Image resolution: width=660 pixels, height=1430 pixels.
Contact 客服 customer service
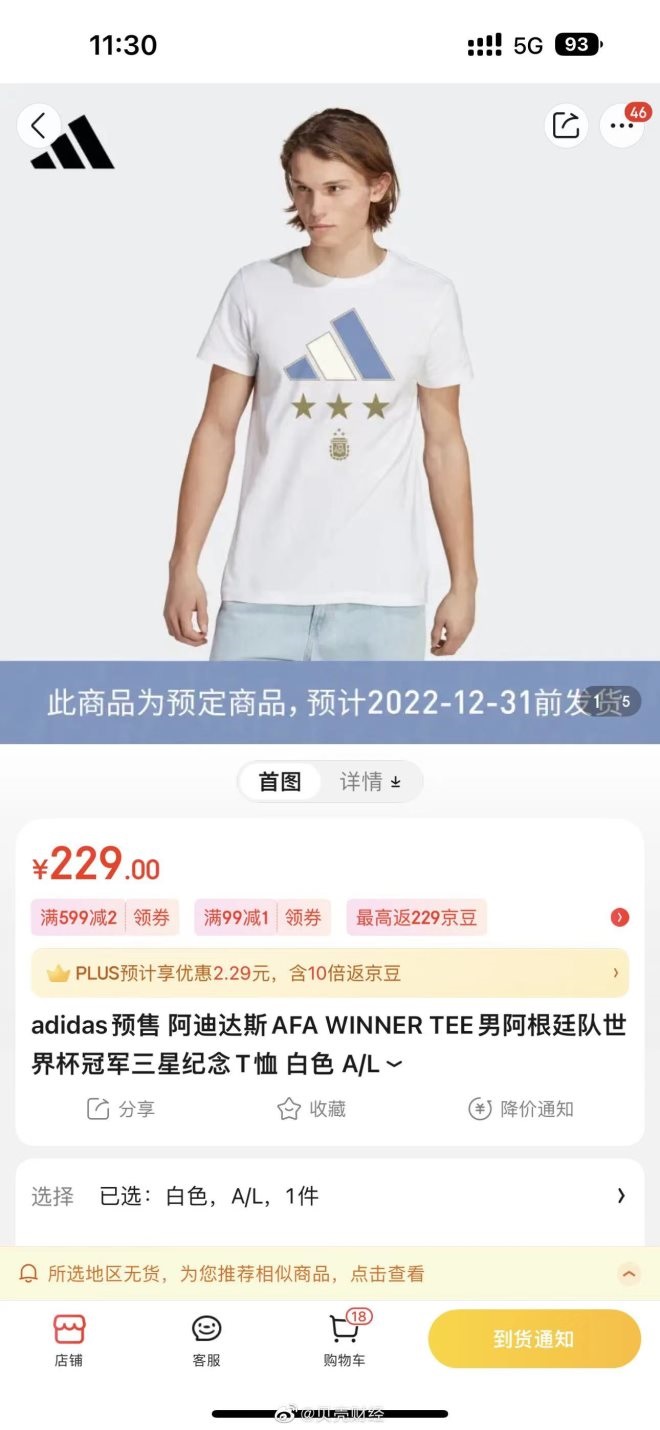(x=206, y=1340)
